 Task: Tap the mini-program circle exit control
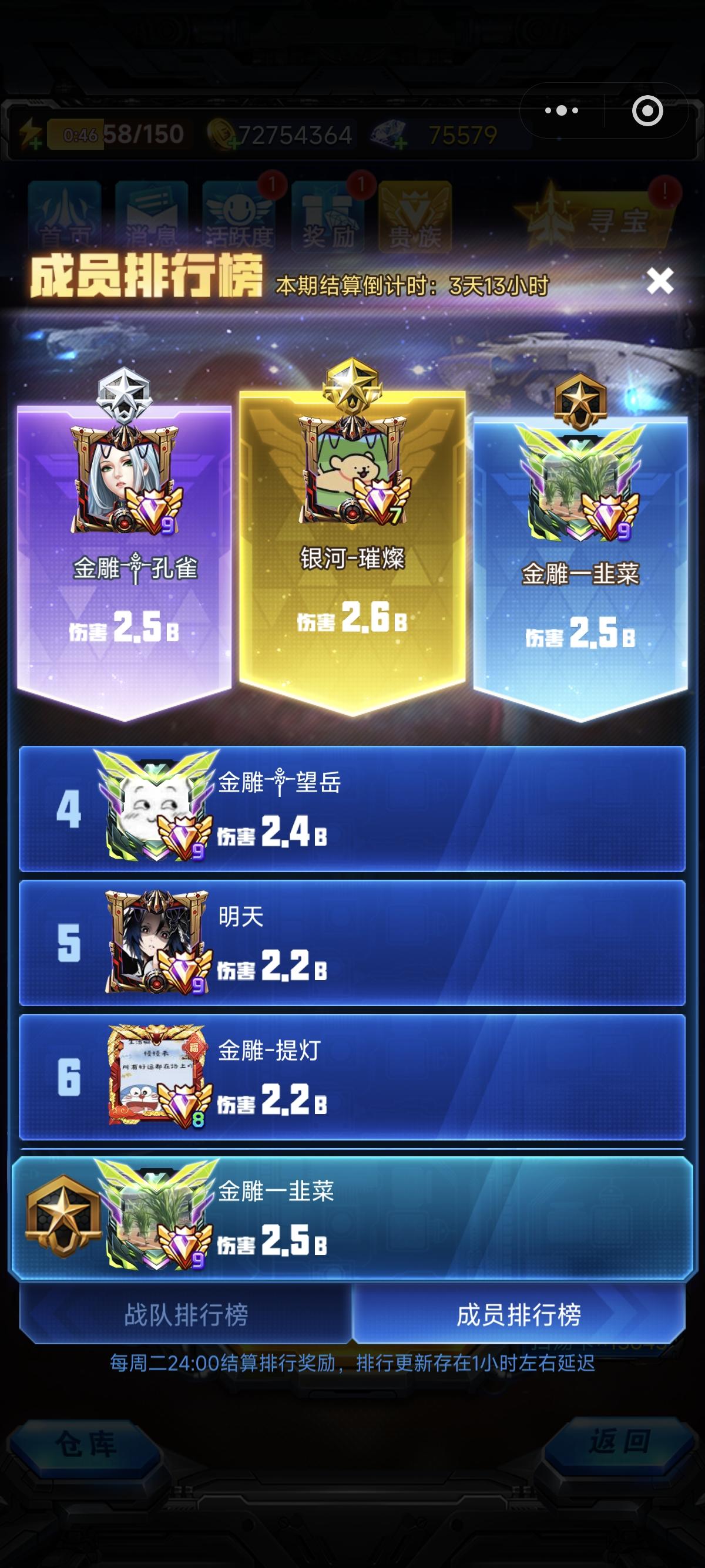(x=647, y=110)
